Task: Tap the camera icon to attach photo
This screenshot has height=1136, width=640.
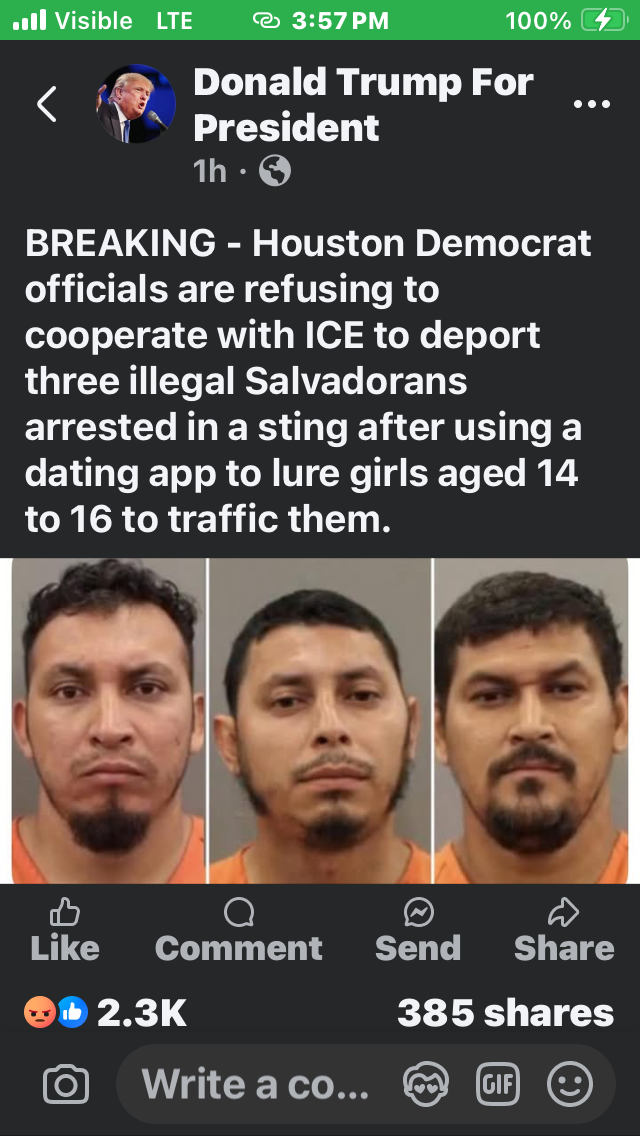Action: (66, 1085)
